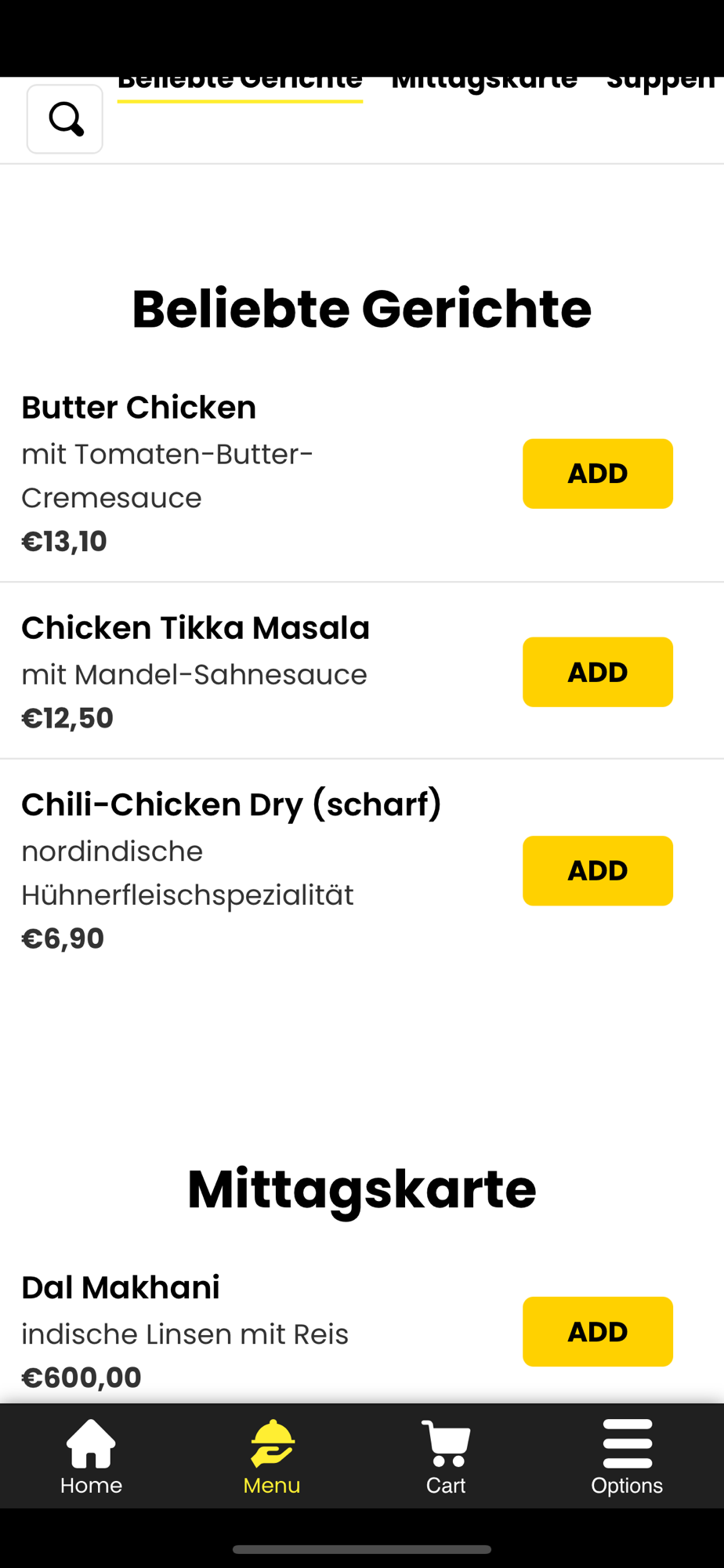Open the Cart tab

[446, 1457]
